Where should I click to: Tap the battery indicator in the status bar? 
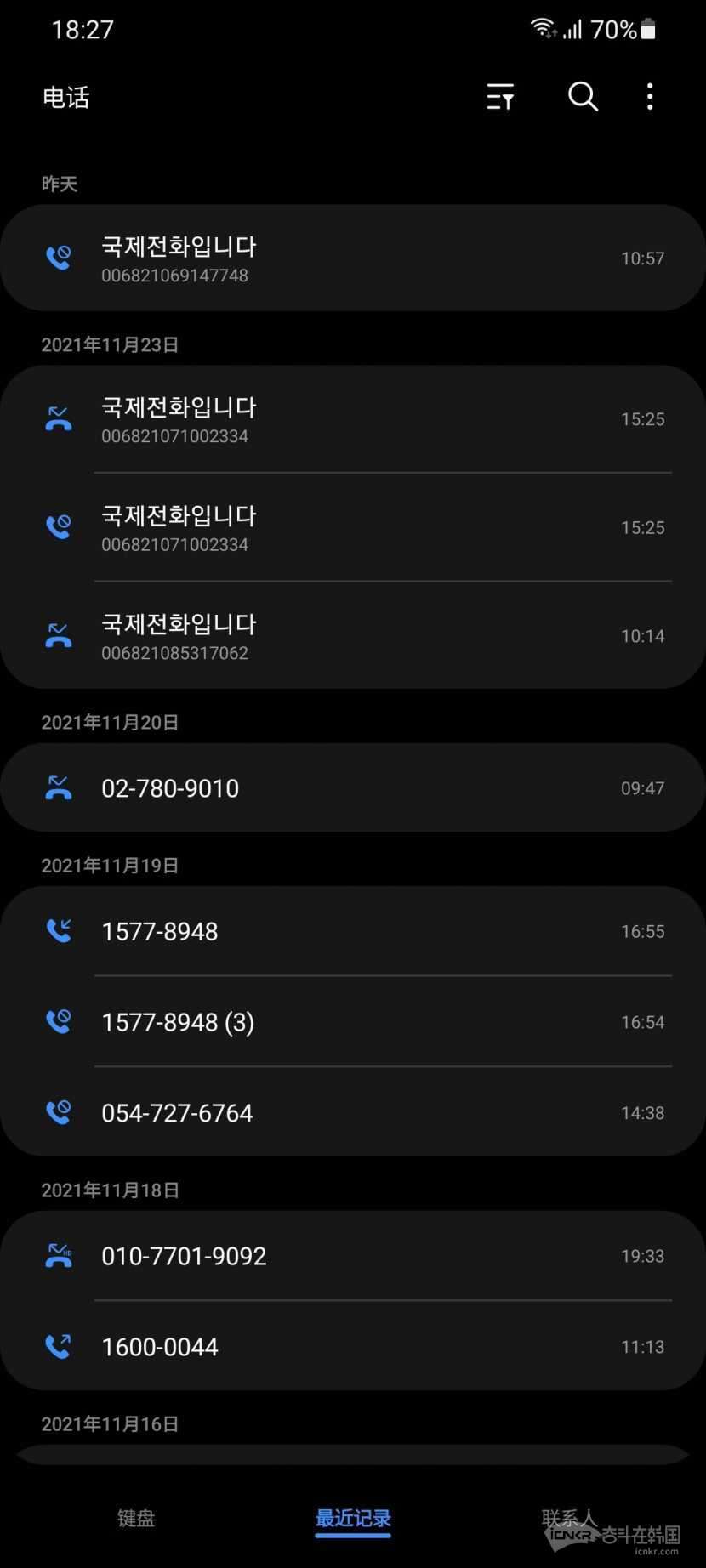(x=648, y=29)
